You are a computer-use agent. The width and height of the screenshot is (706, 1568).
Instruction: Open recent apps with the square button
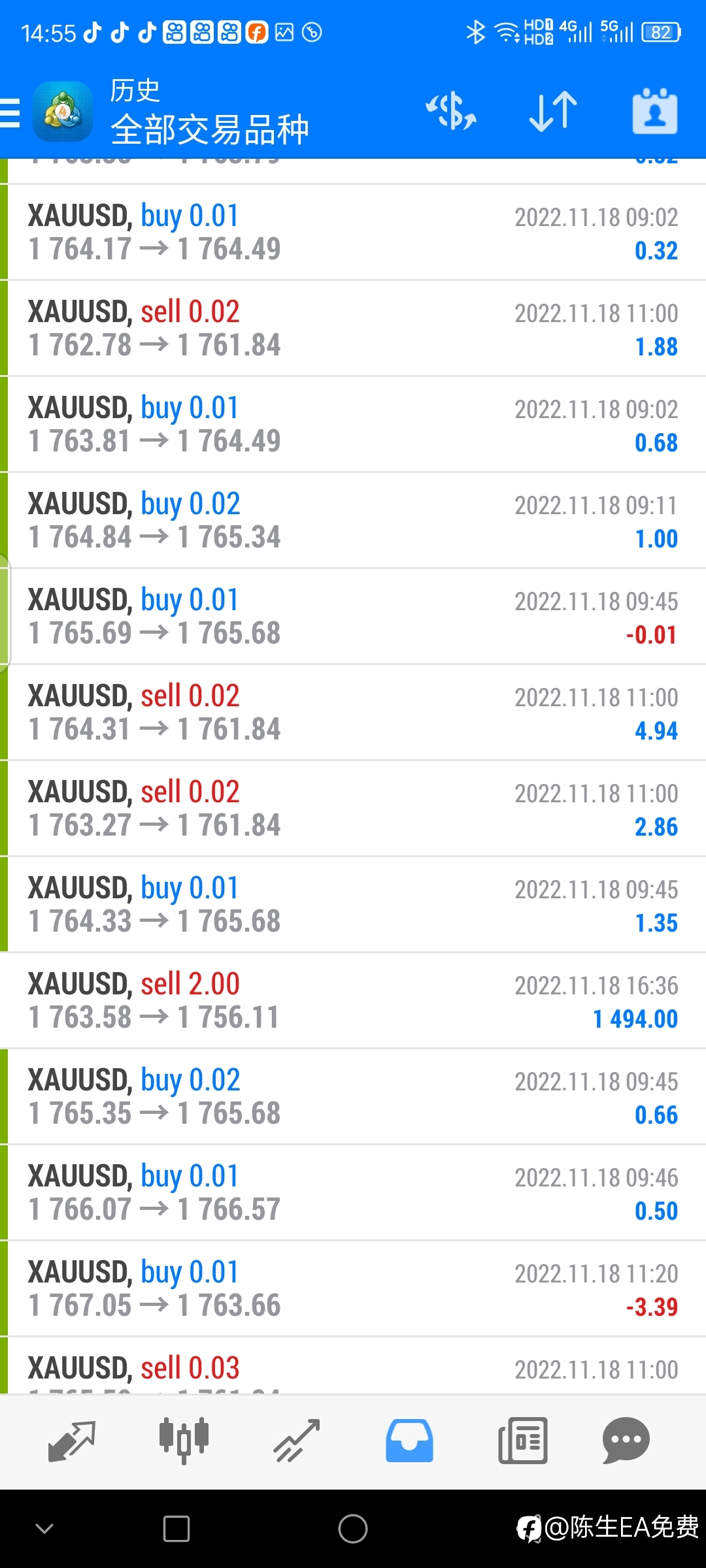pos(176,1529)
